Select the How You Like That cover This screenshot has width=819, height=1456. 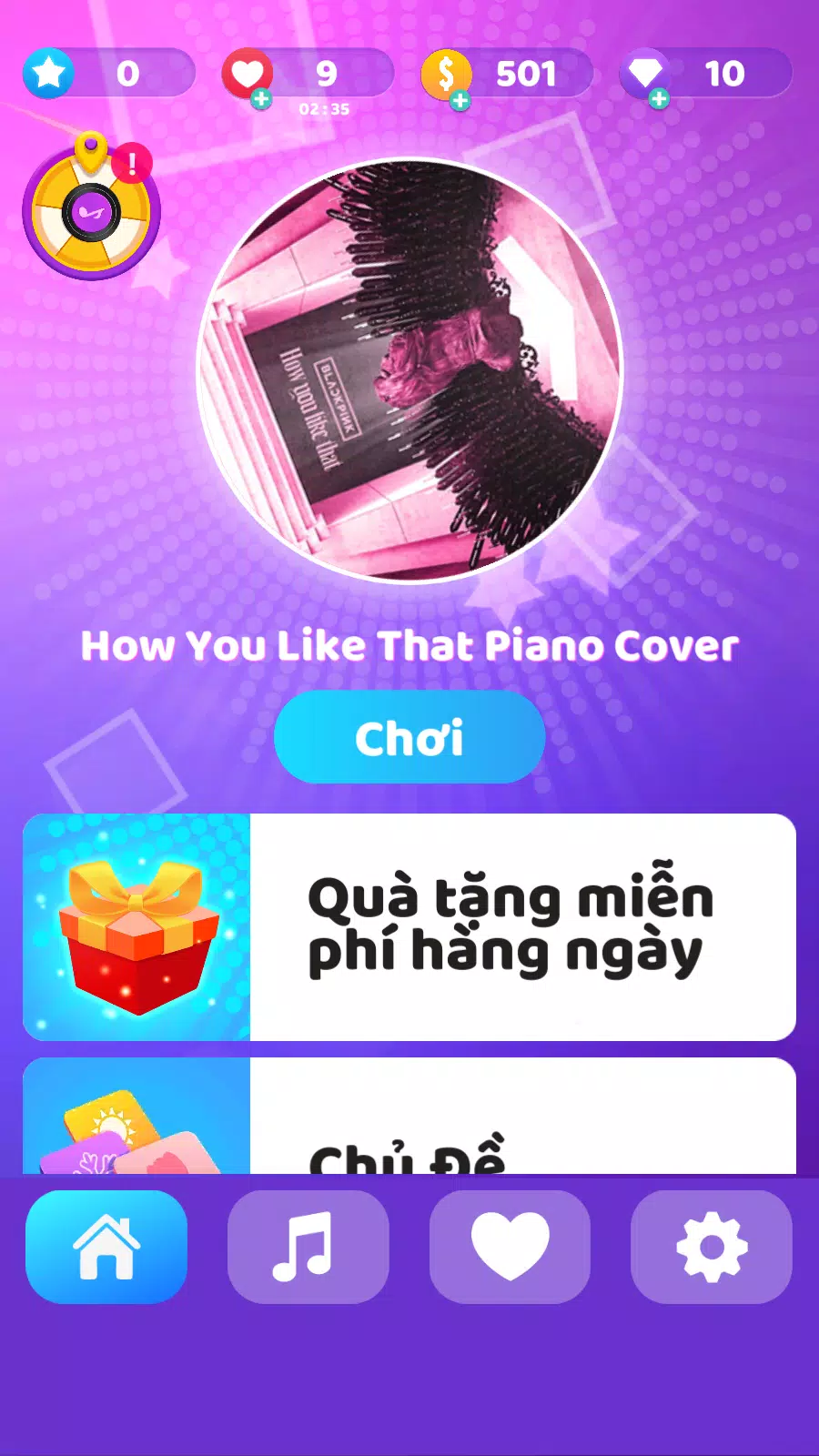[x=409, y=371]
